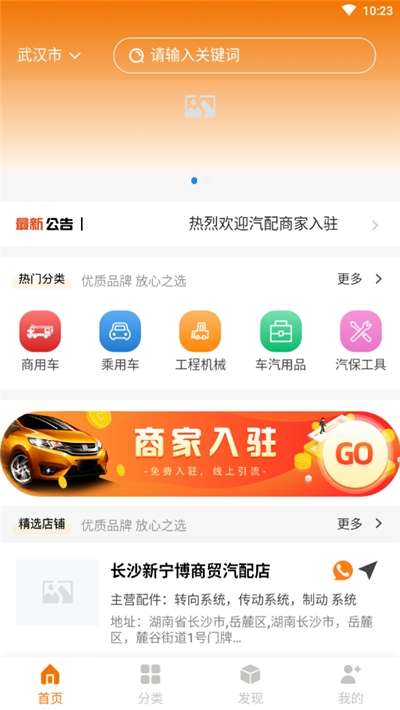Call 长沙新宁博商贸汽配店 via phone icon
This screenshot has width=400, height=710.
pos(342,571)
